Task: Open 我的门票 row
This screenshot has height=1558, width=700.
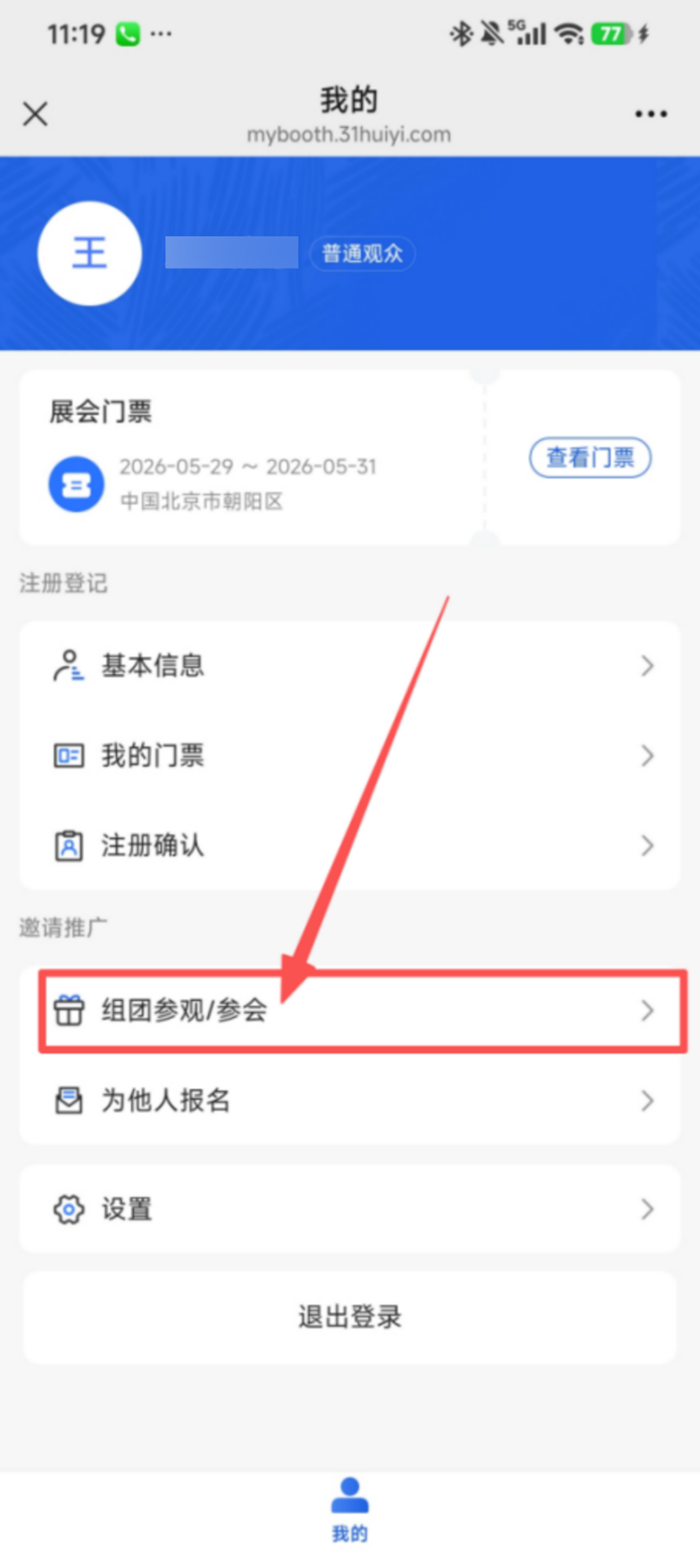Action: point(350,756)
